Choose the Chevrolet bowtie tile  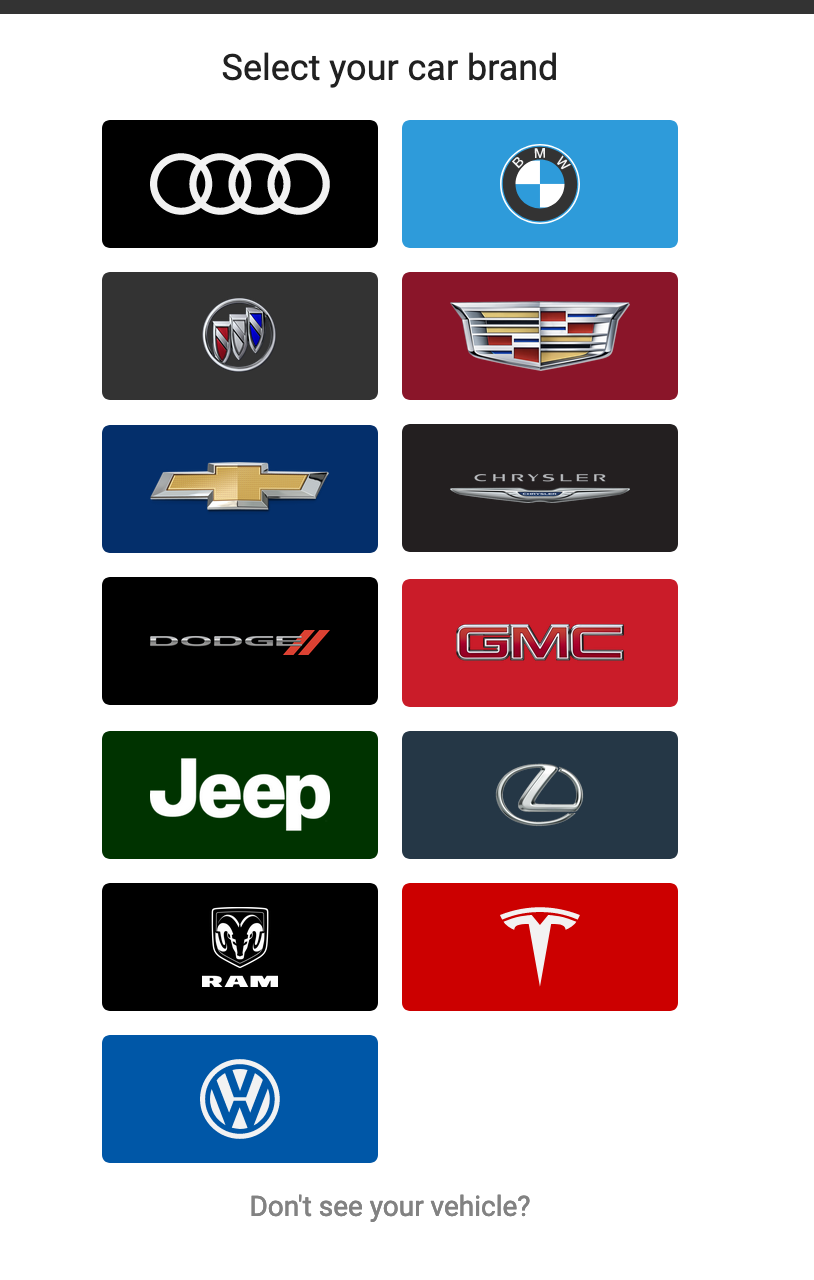coord(240,488)
